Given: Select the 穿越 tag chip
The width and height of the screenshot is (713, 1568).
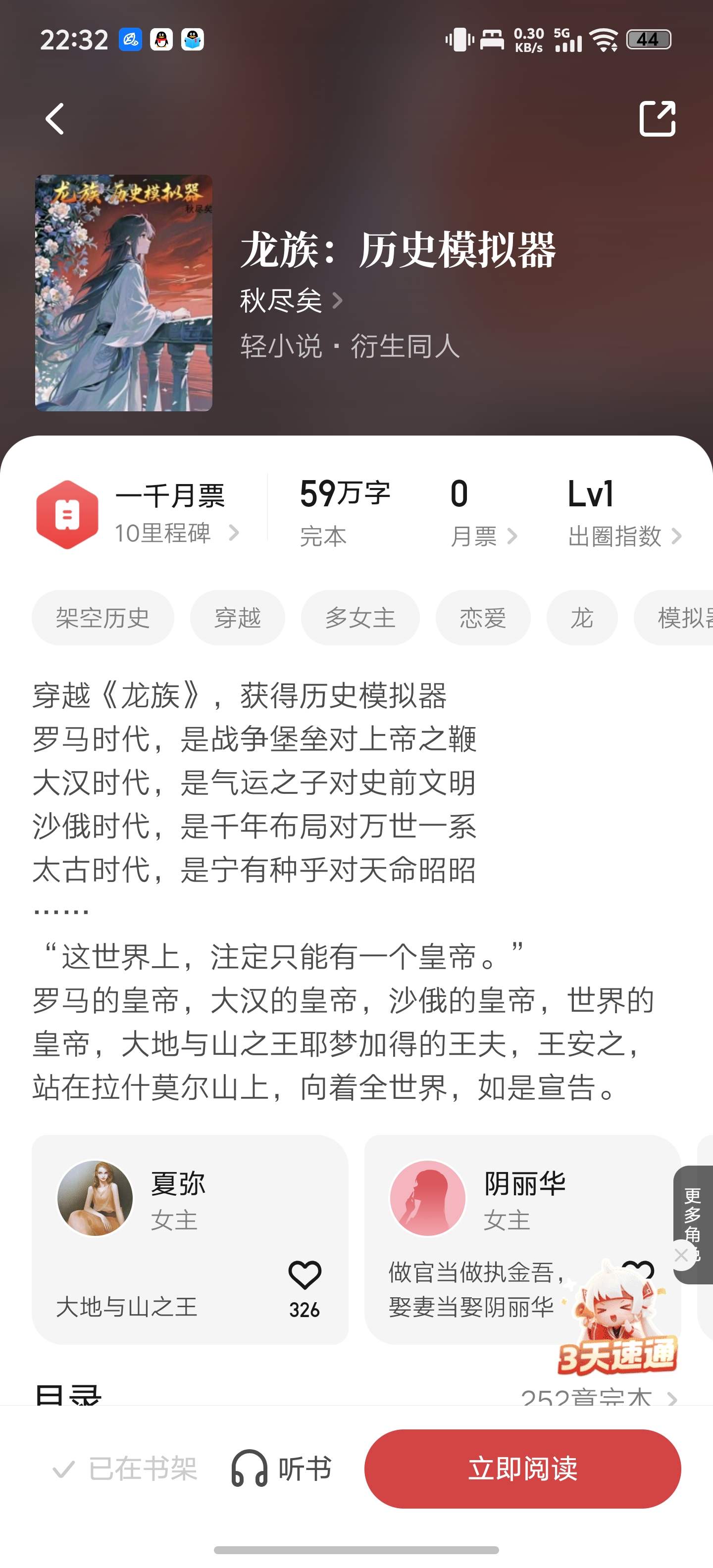Looking at the screenshot, I should (238, 618).
